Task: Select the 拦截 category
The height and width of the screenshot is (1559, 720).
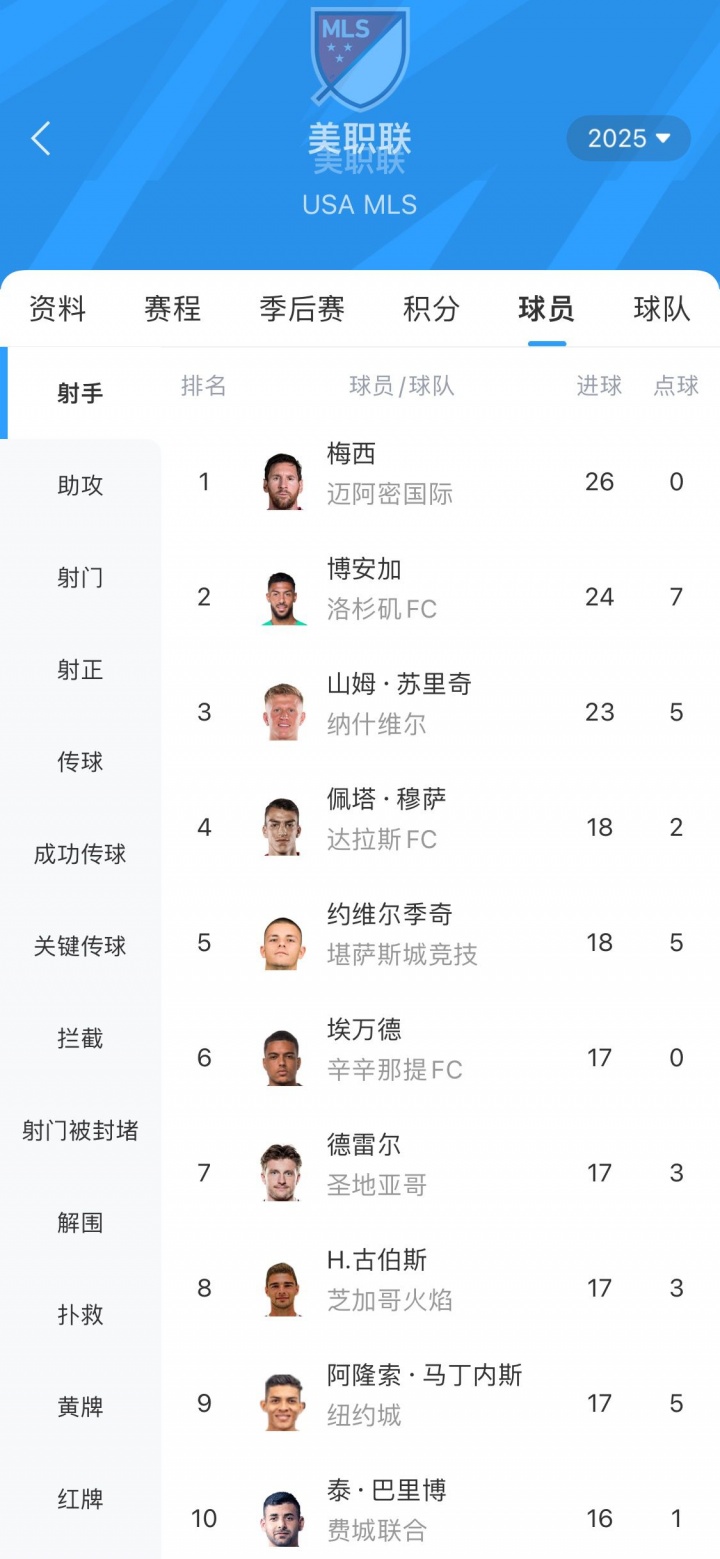Action: [80, 1039]
